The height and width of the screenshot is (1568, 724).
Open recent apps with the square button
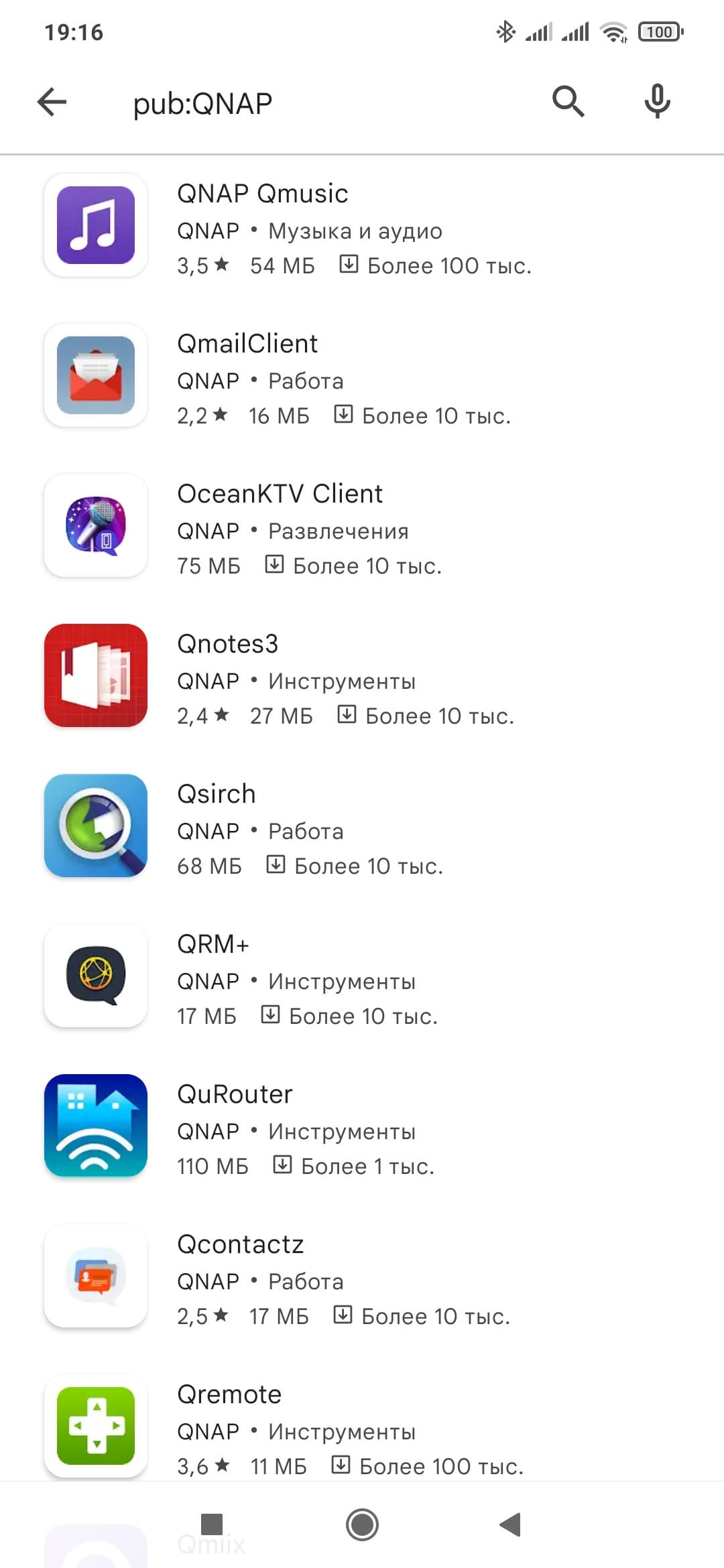(212, 1524)
